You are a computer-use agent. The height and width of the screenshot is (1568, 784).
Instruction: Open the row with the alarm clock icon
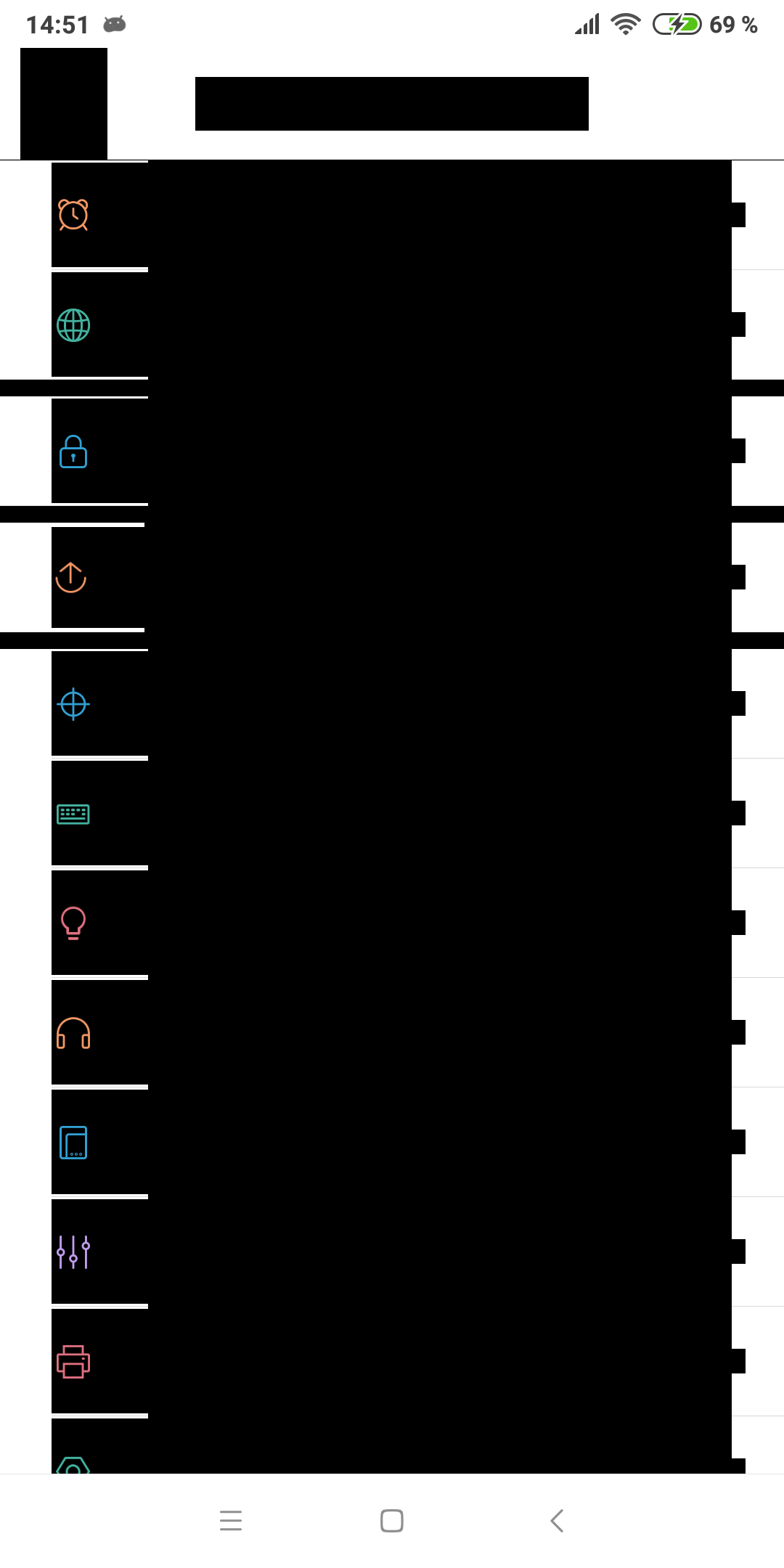click(x=392, y=215)
